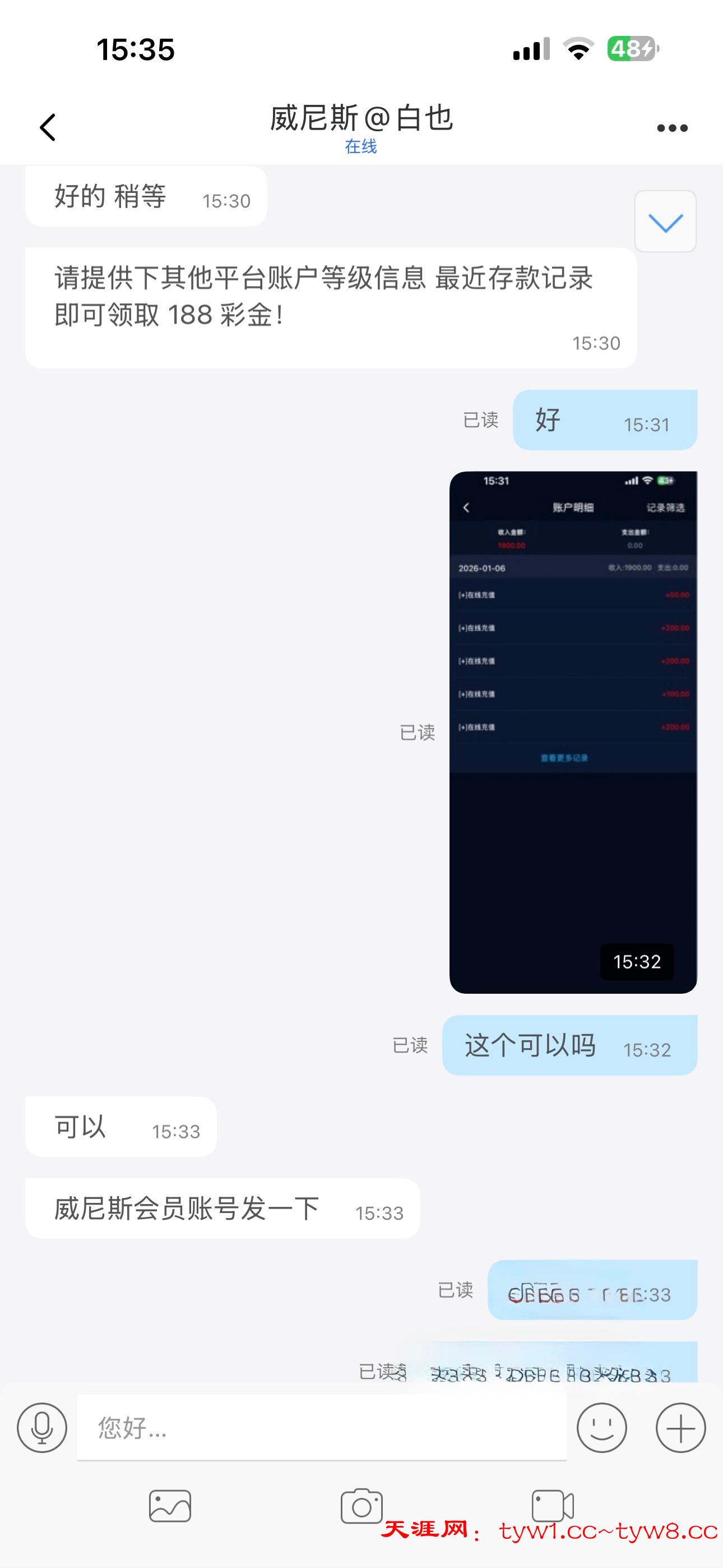Open the account details screenshot image
This screenshot has width=723, height=1568.
tap(573, 732)
